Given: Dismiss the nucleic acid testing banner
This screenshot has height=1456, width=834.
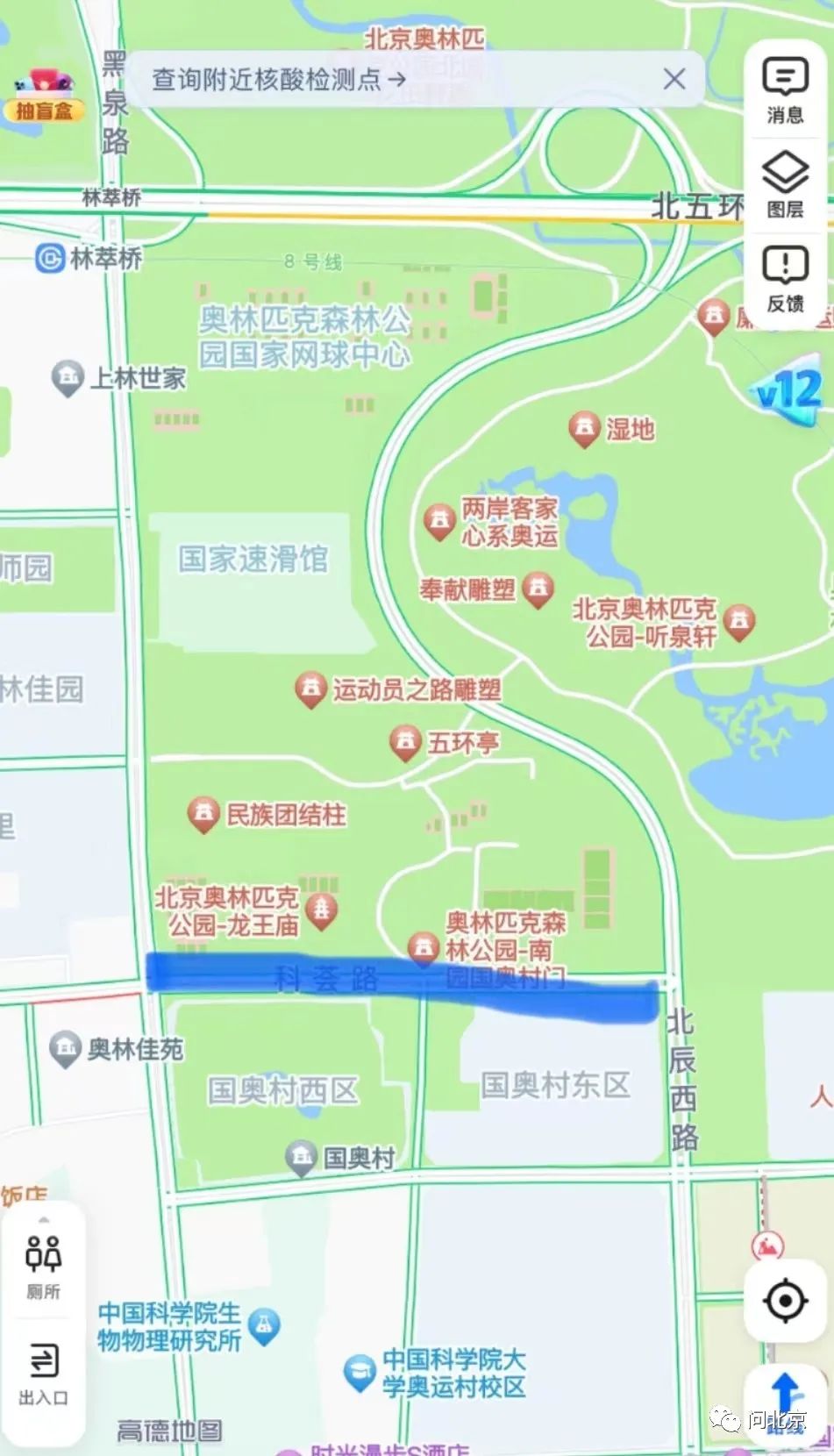Looking at the screenshot, I should point(674,80).
